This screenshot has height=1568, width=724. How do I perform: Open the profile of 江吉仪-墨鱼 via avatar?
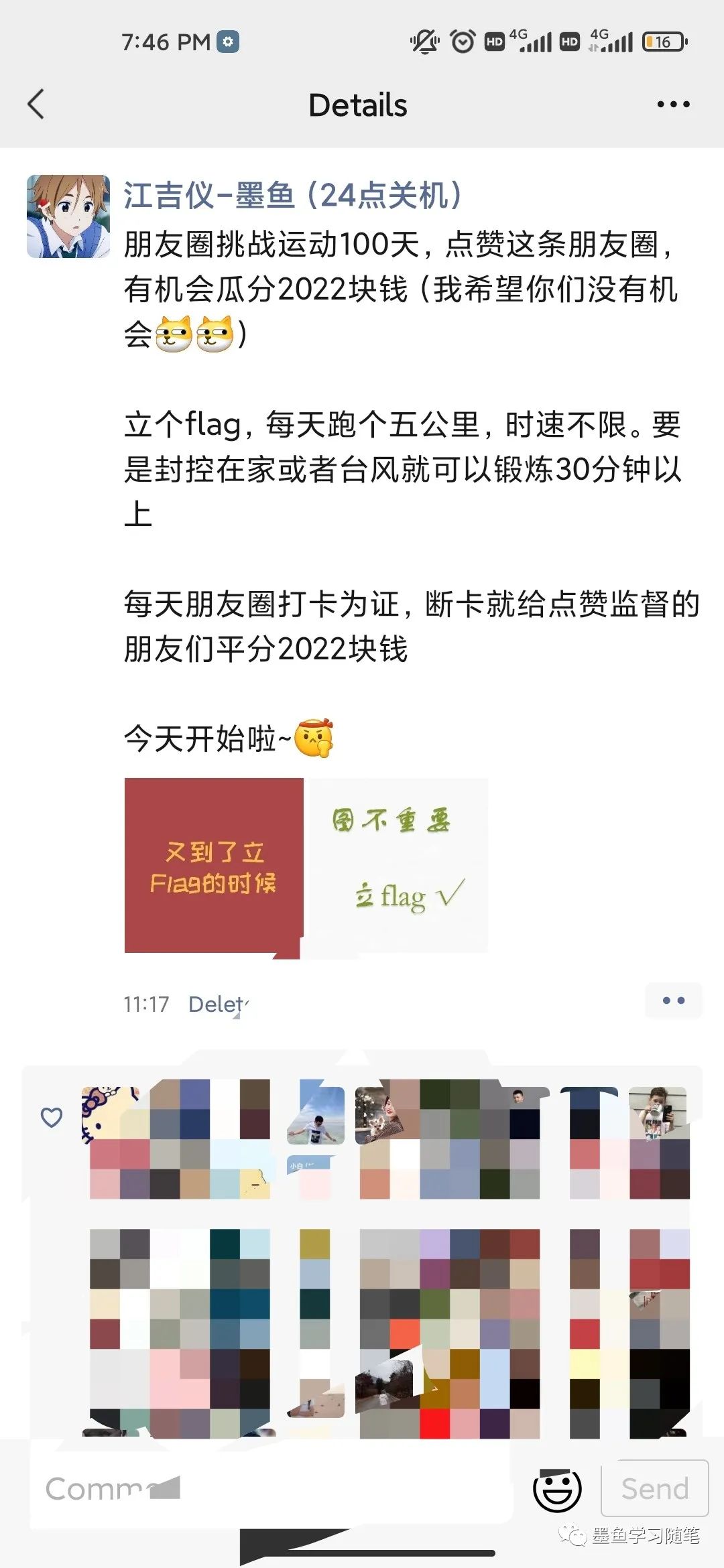tap(68, 216)
